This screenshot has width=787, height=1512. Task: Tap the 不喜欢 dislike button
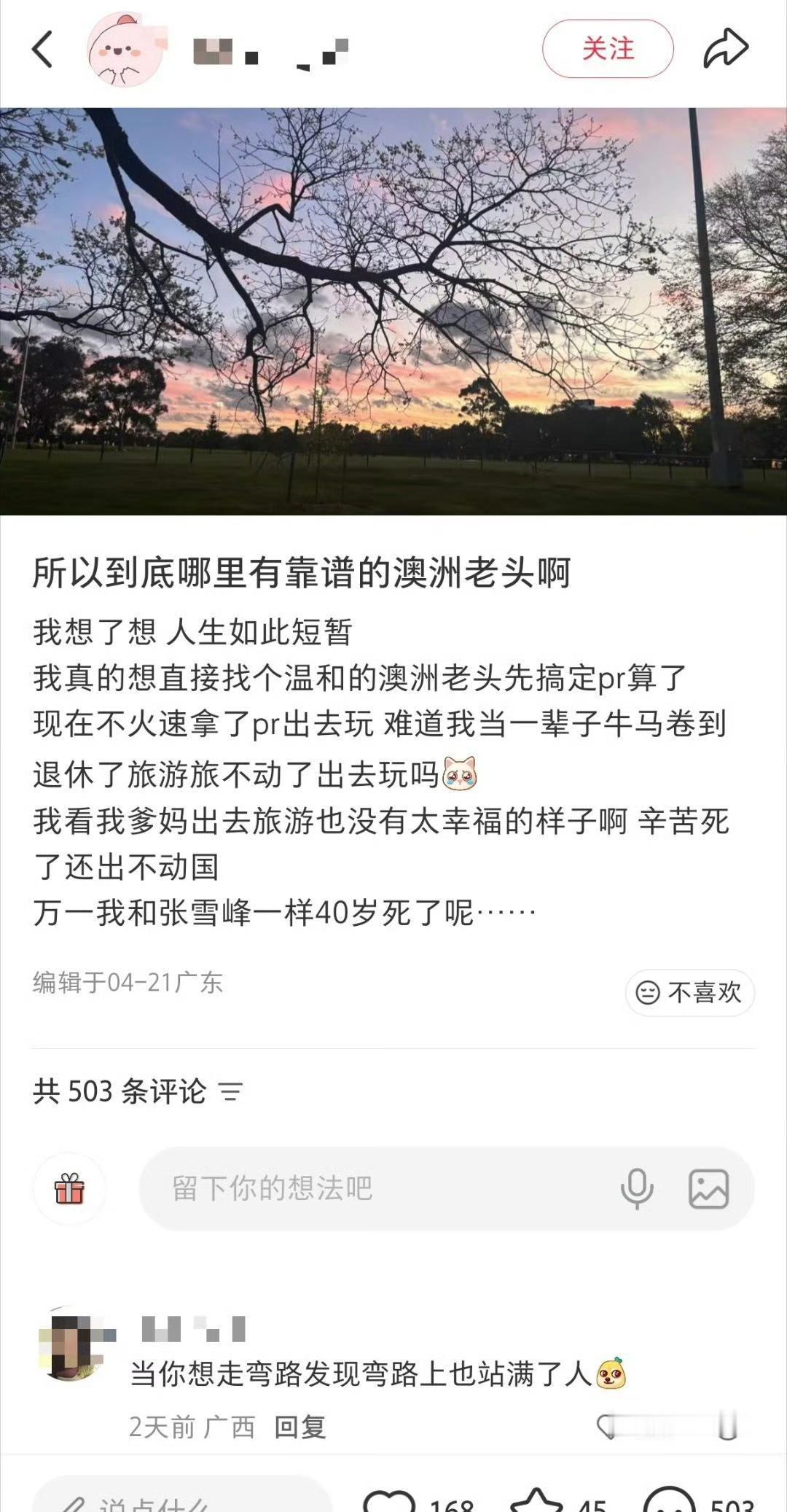pos(688,992)
